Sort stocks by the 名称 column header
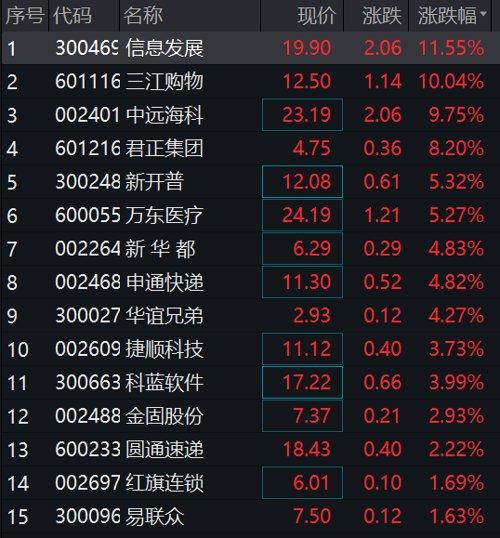This screenshot has width=500, height=538. click(190, 16)
